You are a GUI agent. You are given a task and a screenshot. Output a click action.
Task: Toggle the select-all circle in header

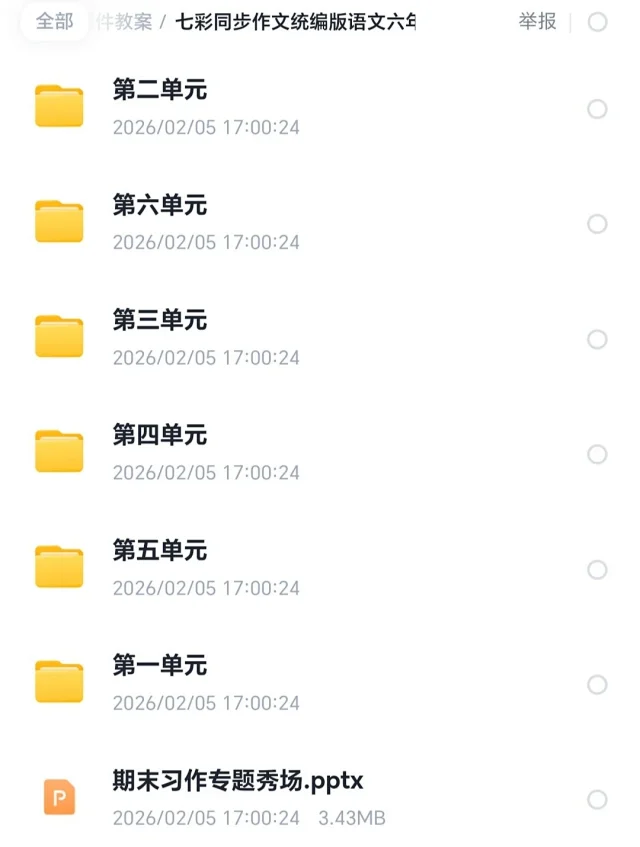[597, 22]
